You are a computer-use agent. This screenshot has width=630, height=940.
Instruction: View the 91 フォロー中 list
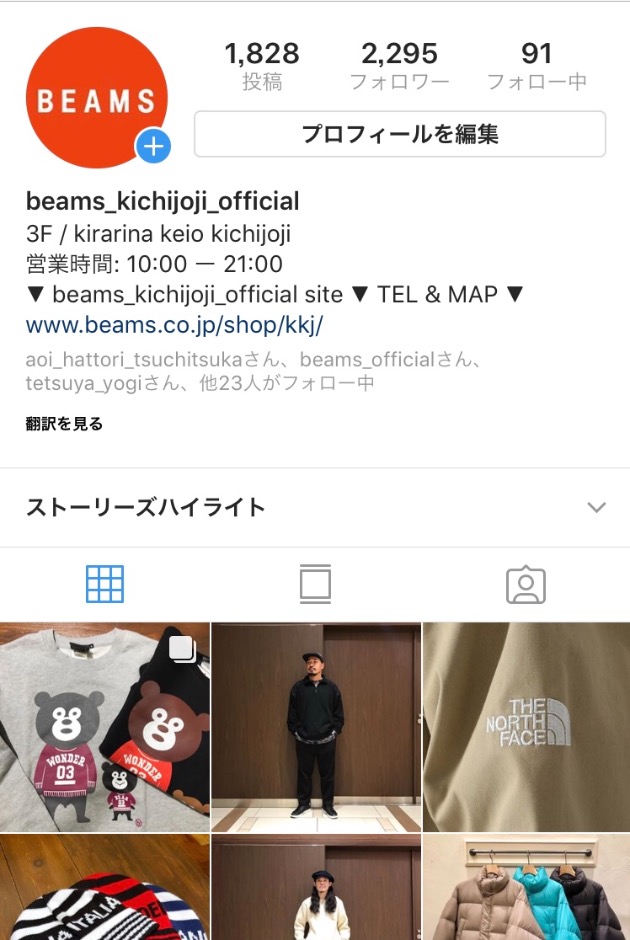[537, 66]
